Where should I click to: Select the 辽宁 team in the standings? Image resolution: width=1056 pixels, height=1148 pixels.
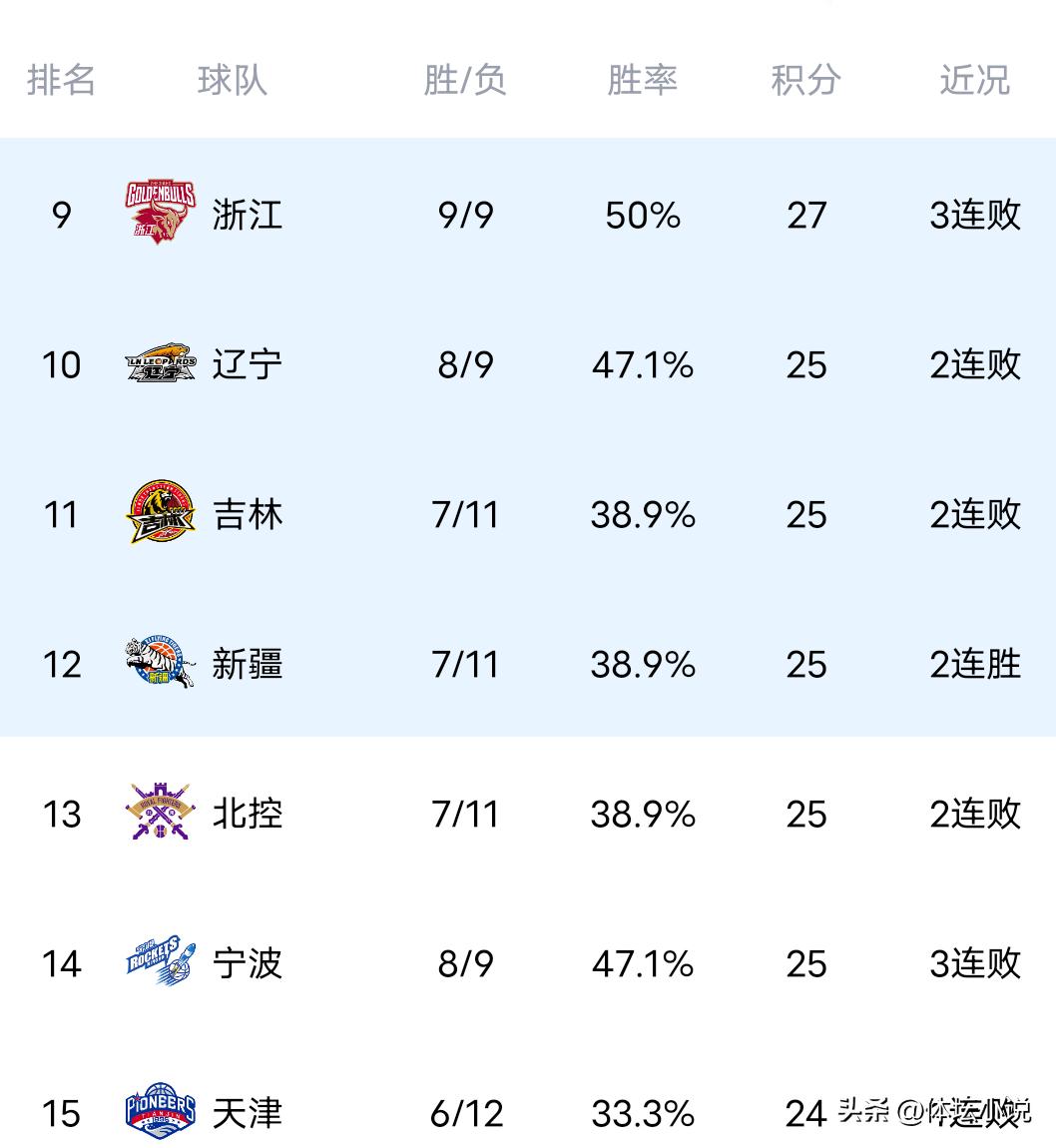click(247, 364)
